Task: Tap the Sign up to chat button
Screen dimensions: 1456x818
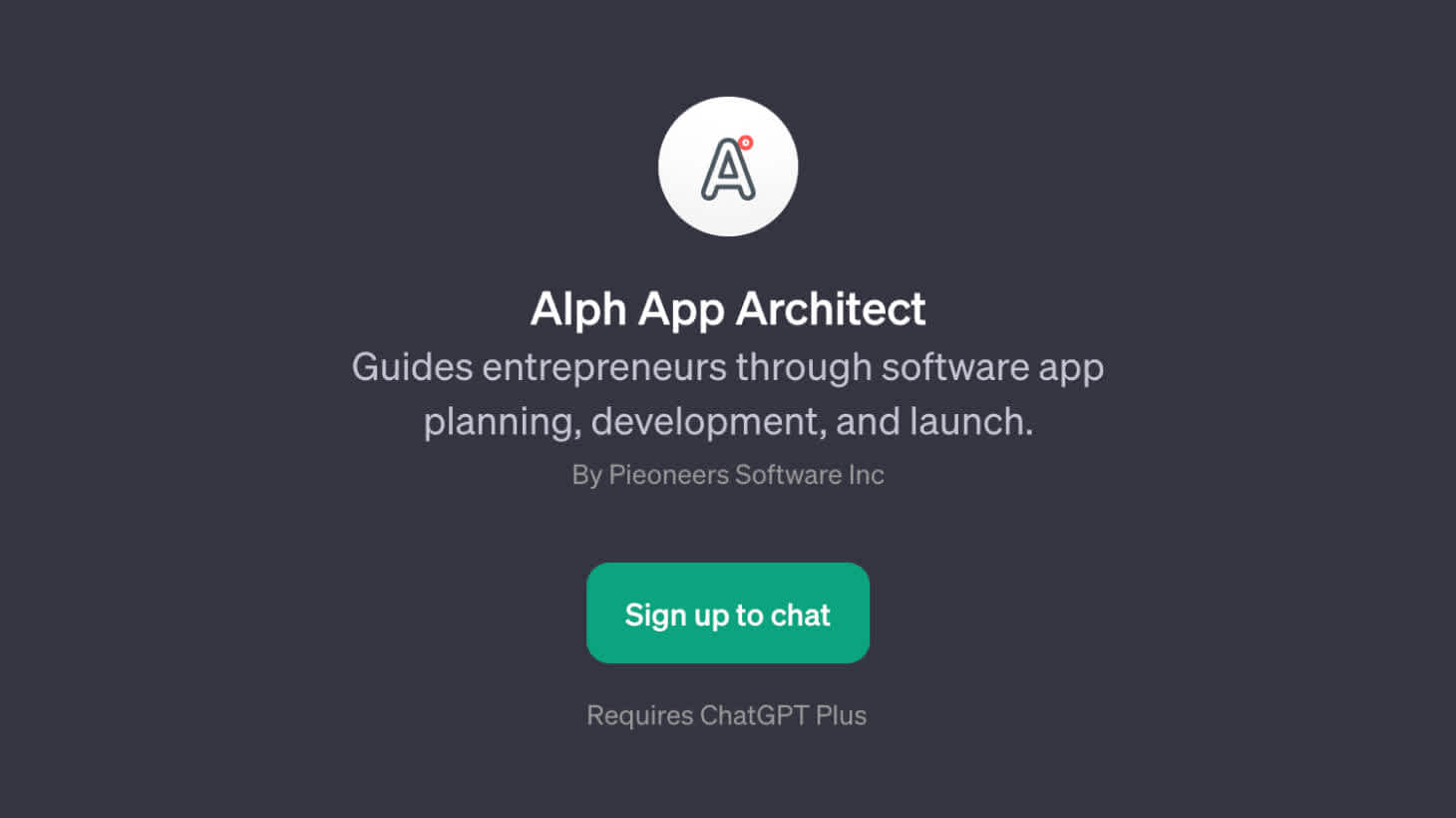Action: coord(727,613)
